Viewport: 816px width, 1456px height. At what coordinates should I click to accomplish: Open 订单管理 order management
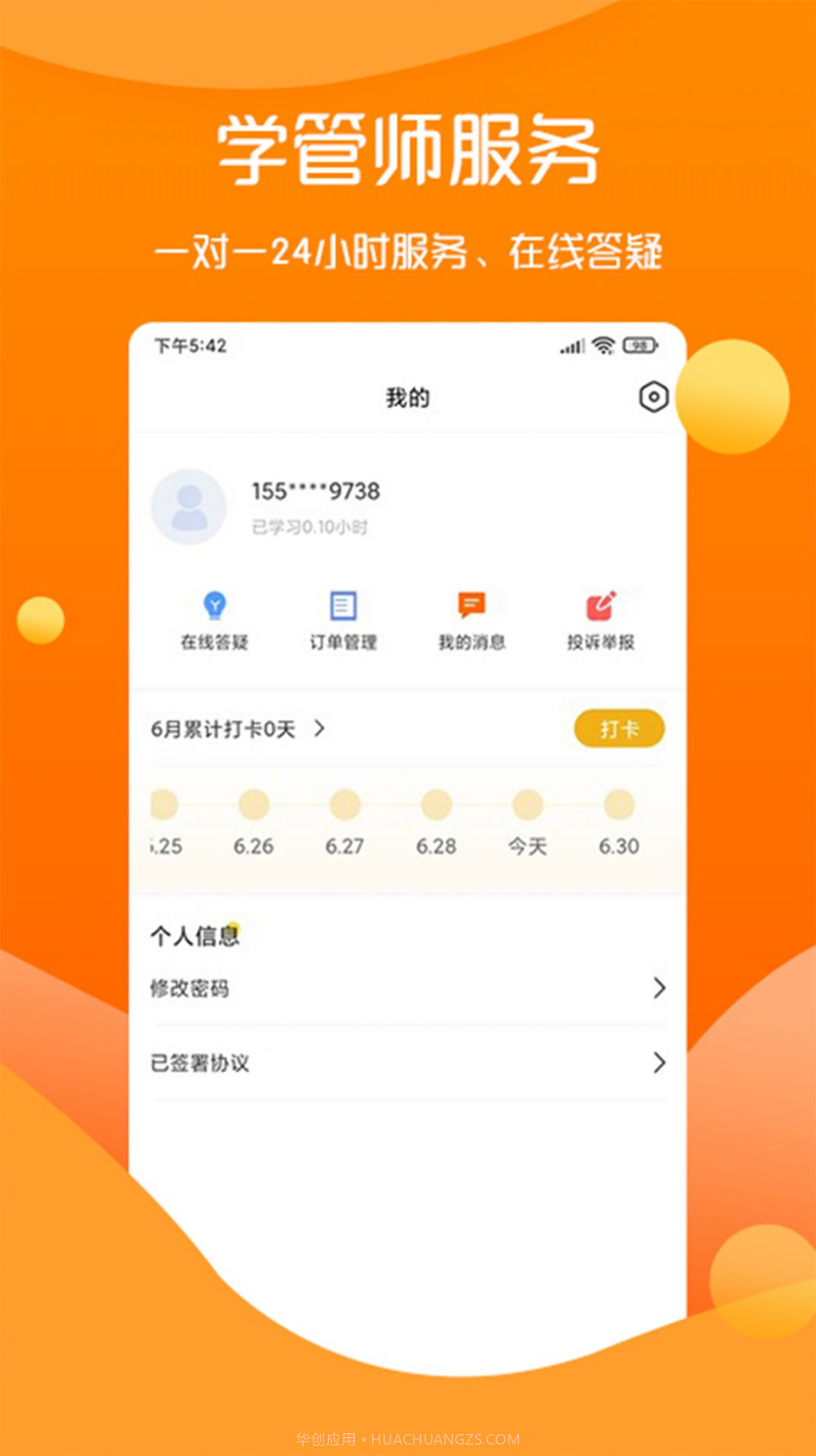[x=343, y=617]
